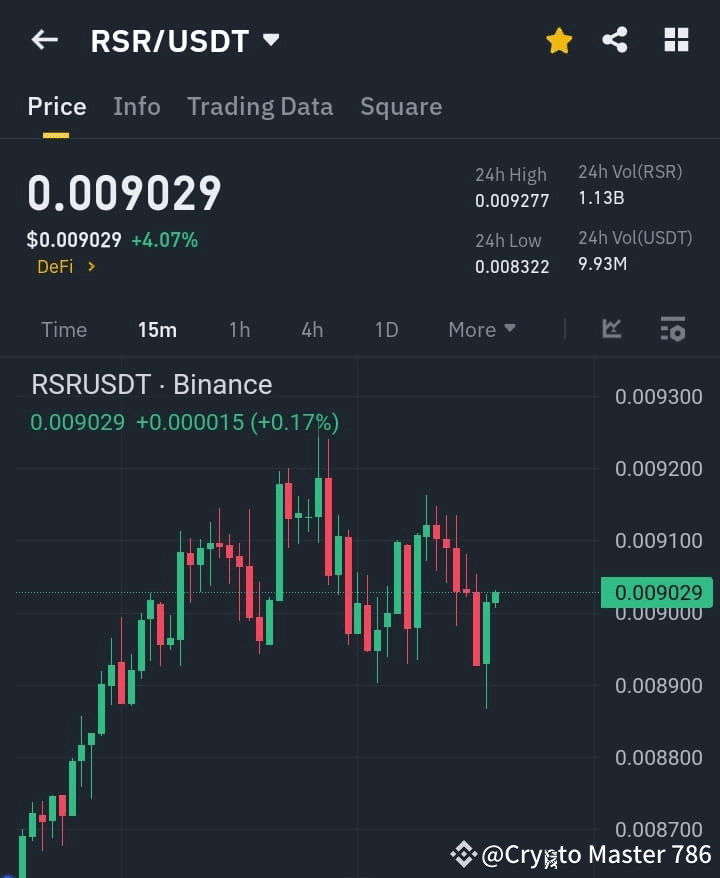Viewport: 720px width, 878px height.
Task: Select the 15m timeframe
Action: coord(157,329)
